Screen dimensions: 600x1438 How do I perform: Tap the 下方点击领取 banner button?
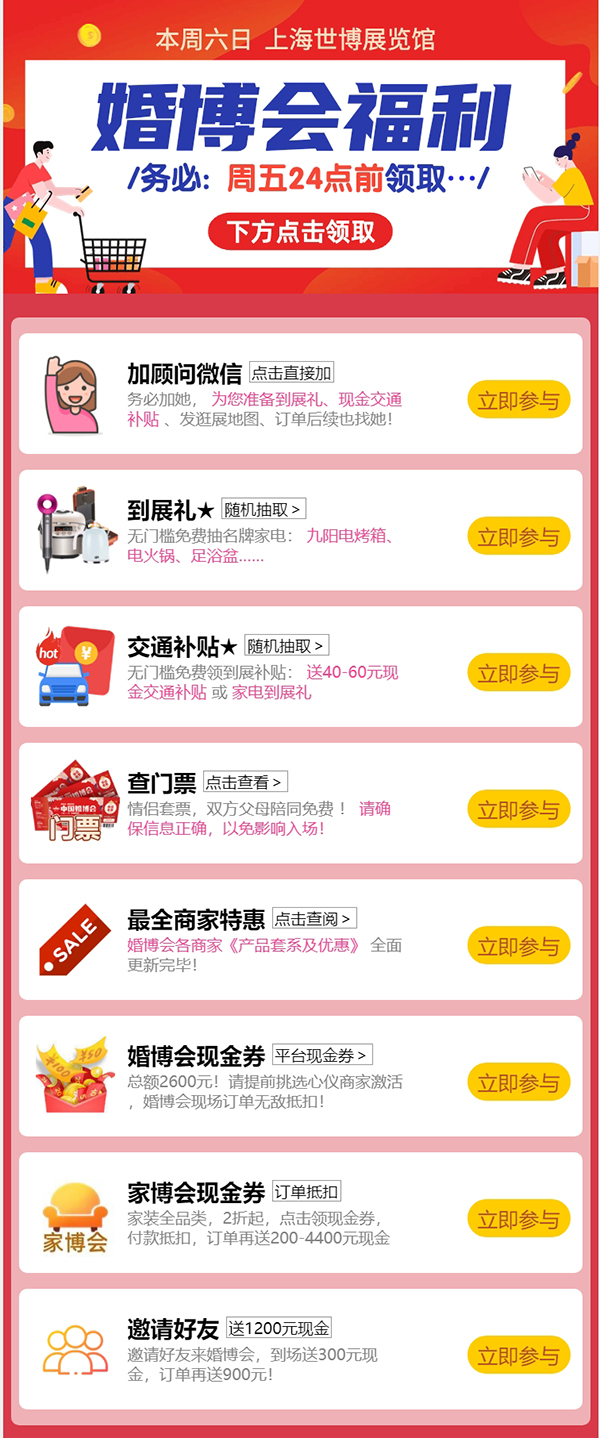[x=300, y=232]
